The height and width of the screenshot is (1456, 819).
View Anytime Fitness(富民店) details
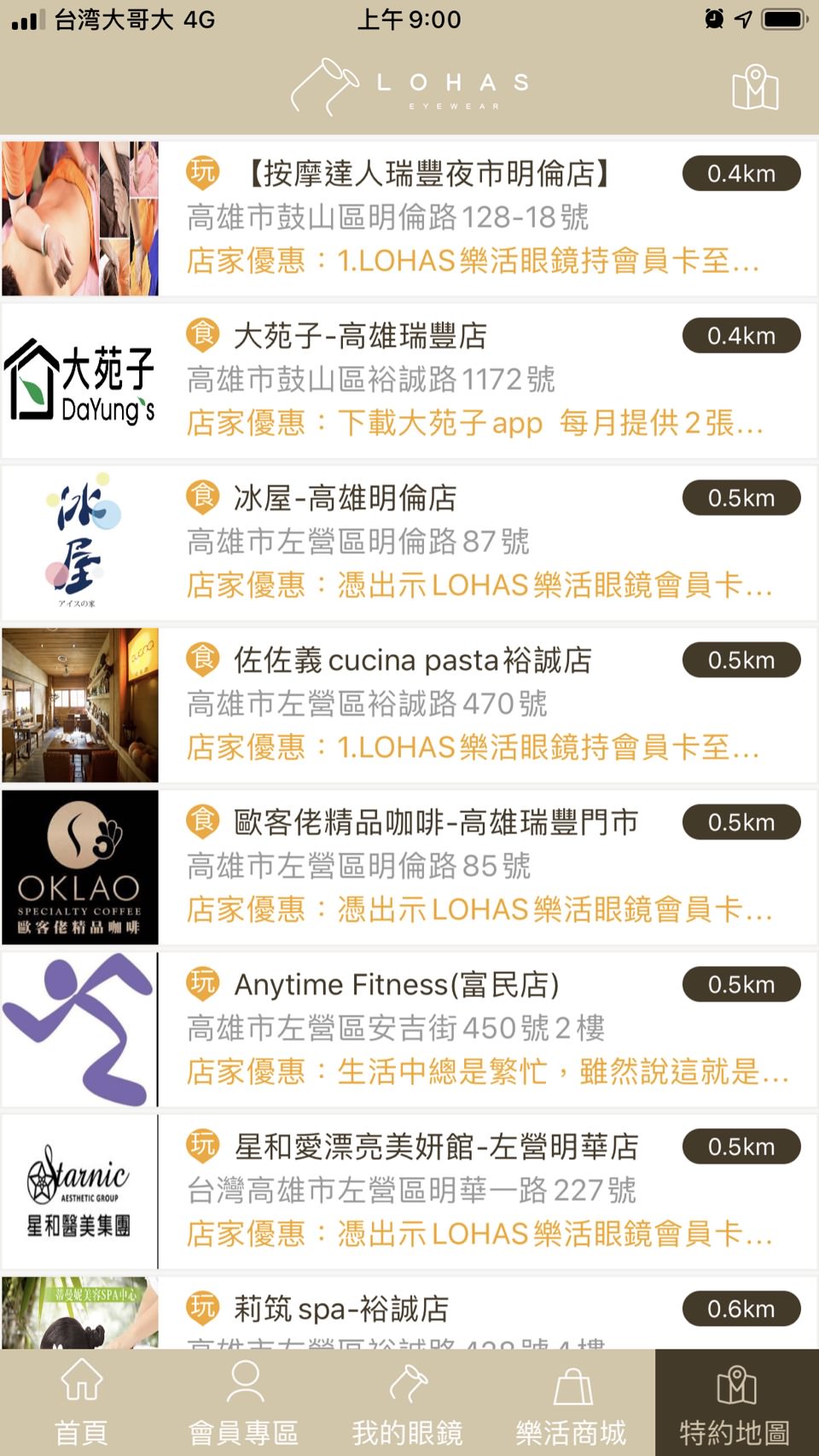(397, 984)
